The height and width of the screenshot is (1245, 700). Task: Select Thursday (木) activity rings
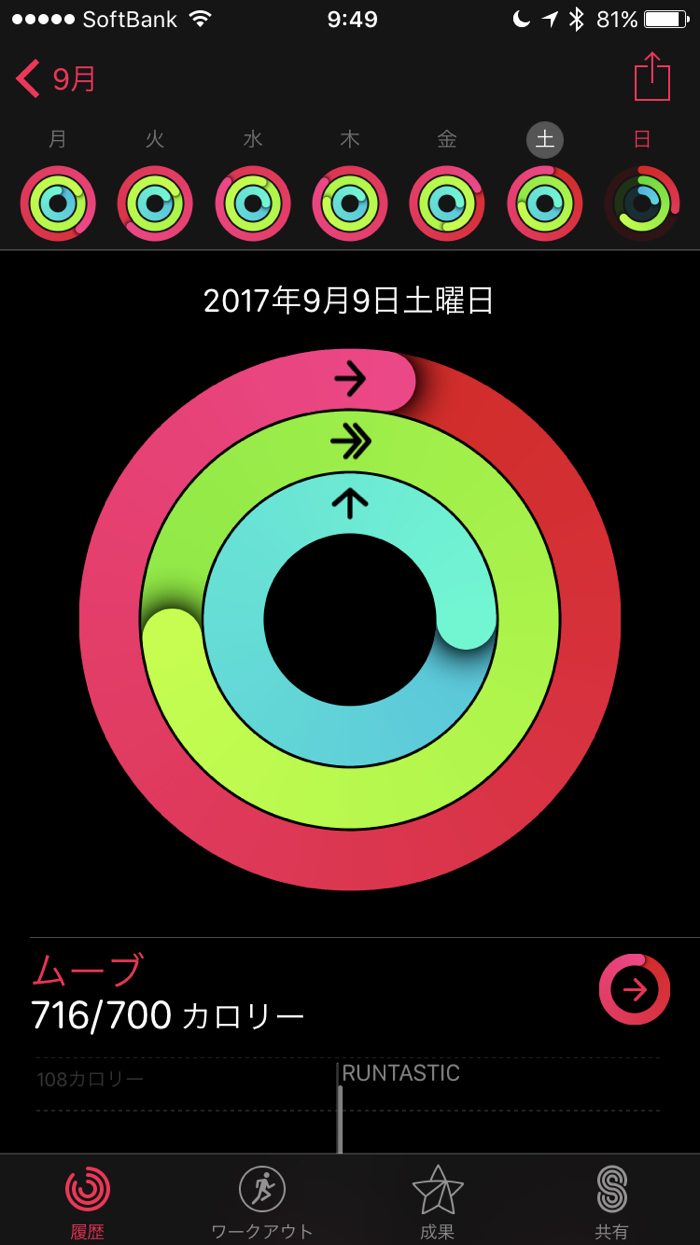pyautogui.click(x=350, y=204)
